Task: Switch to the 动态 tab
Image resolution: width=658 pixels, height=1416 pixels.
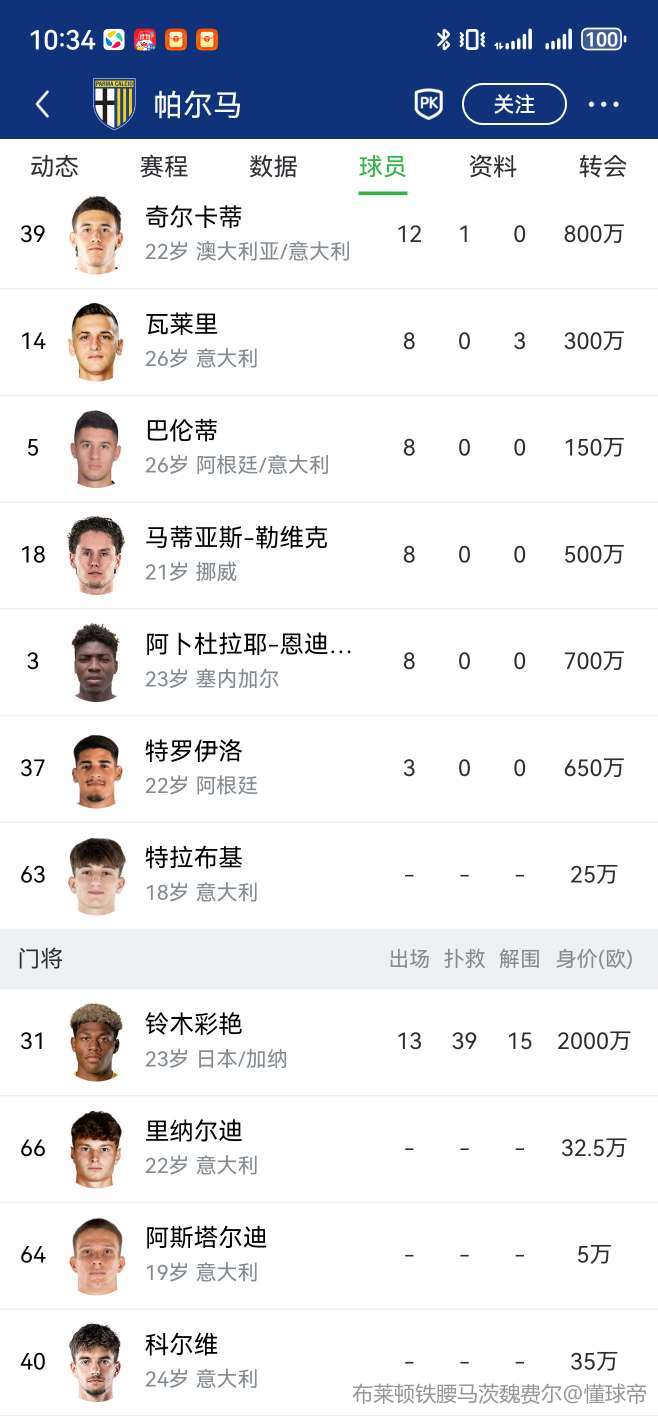Action: pos(54,166)
